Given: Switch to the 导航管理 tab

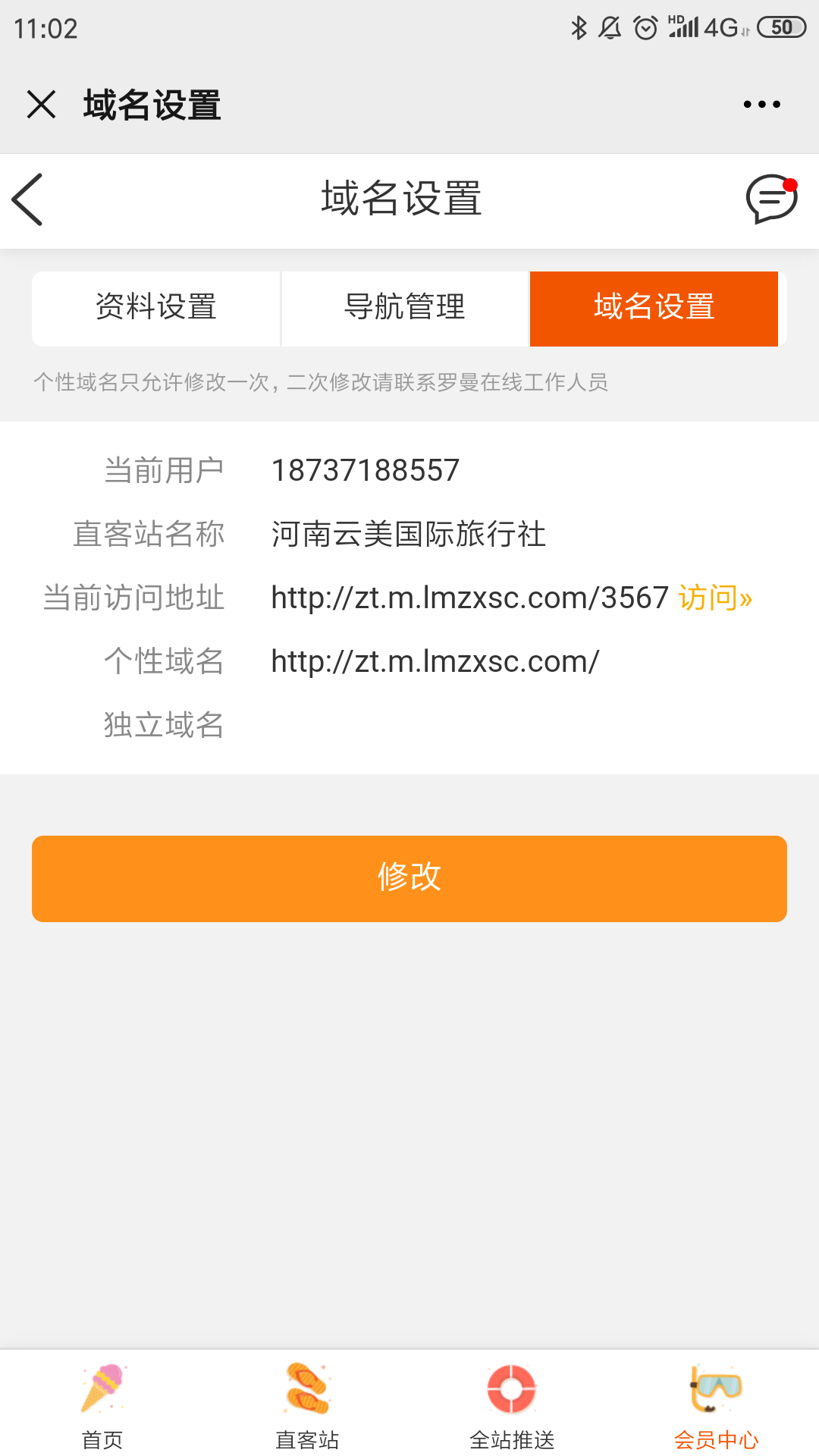Looking at the screenshot, I should 405,308.
